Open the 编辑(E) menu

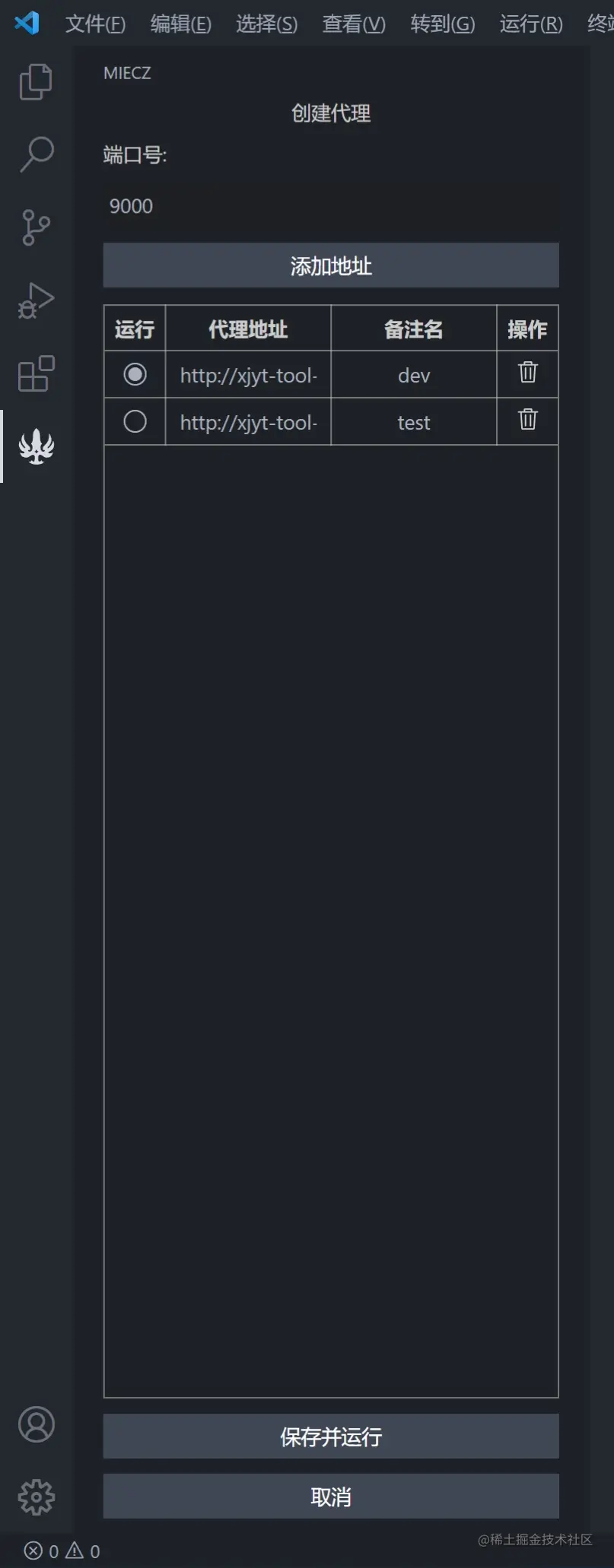pyautogui.click(x=180, y=24)
